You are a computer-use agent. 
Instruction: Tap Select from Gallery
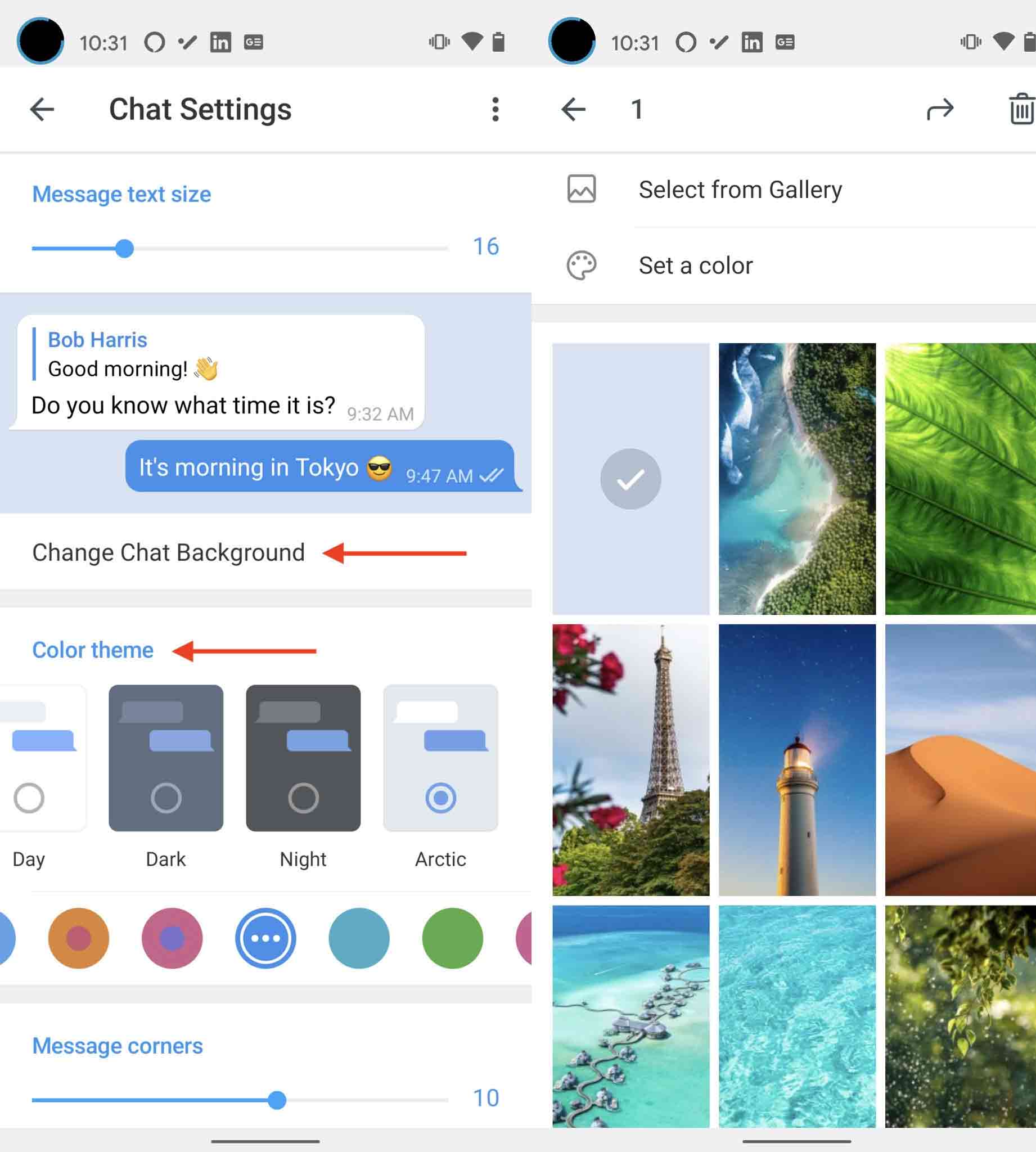[740, 190]
